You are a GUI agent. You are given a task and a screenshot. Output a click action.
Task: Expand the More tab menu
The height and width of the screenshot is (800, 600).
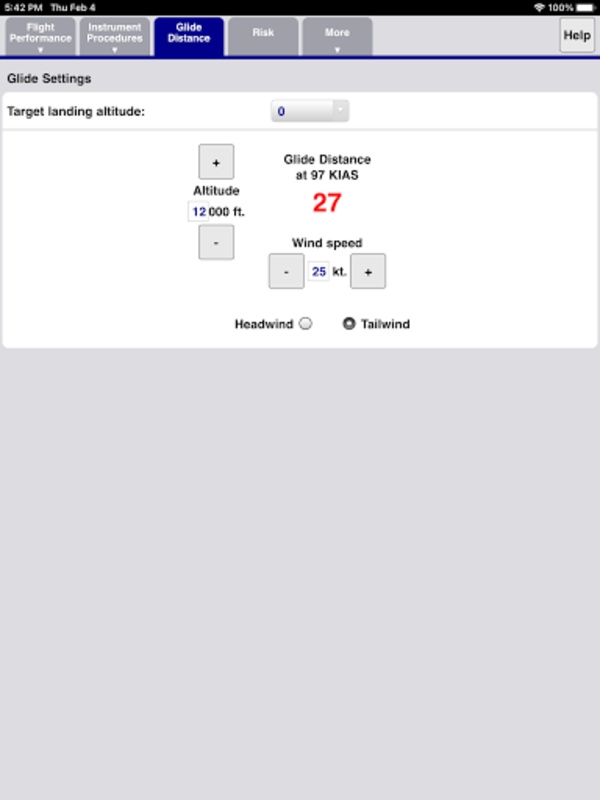(337, 37)
